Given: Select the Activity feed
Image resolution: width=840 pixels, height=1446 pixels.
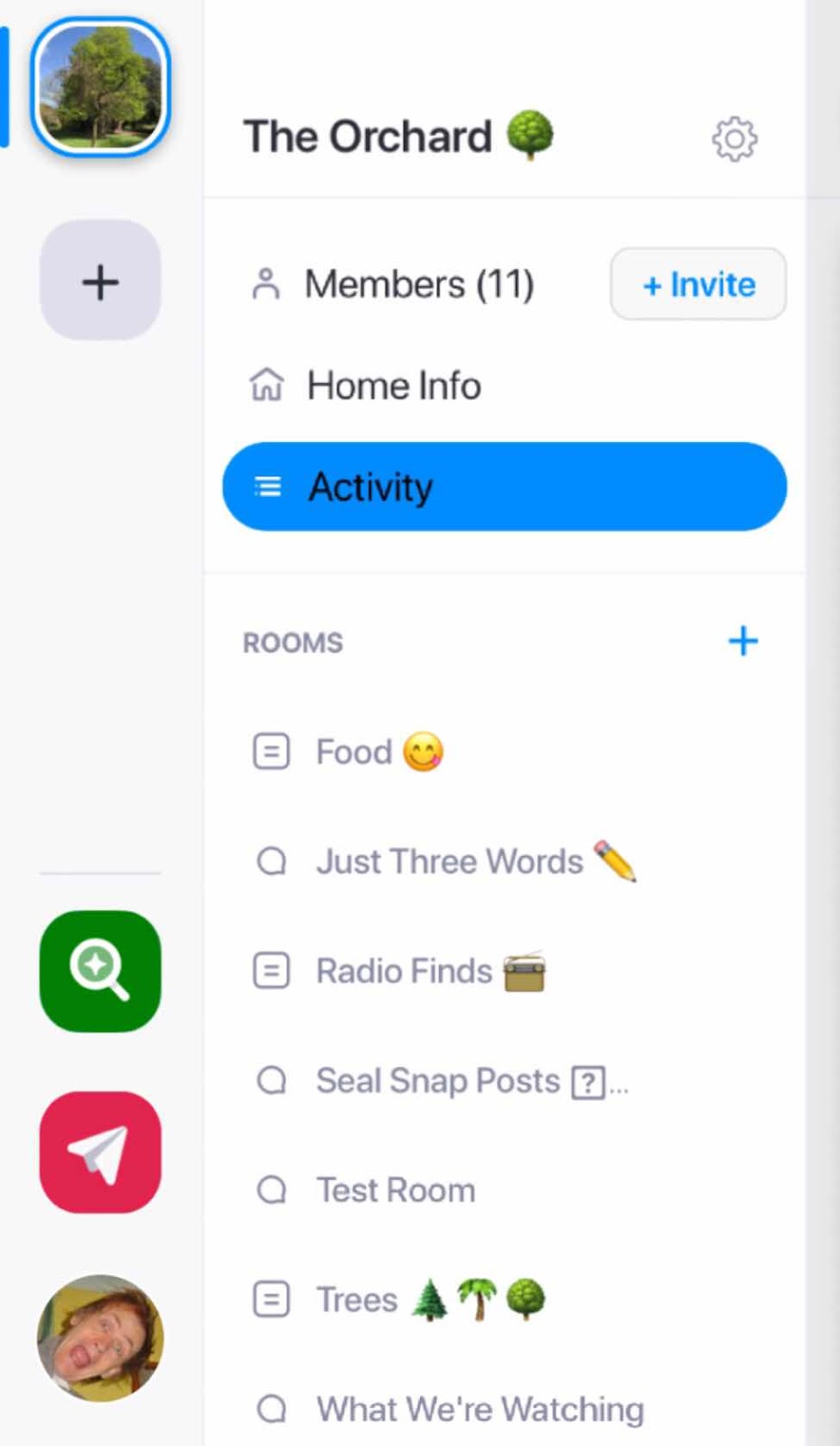Looking at the screenshot, I should [504, 487].
